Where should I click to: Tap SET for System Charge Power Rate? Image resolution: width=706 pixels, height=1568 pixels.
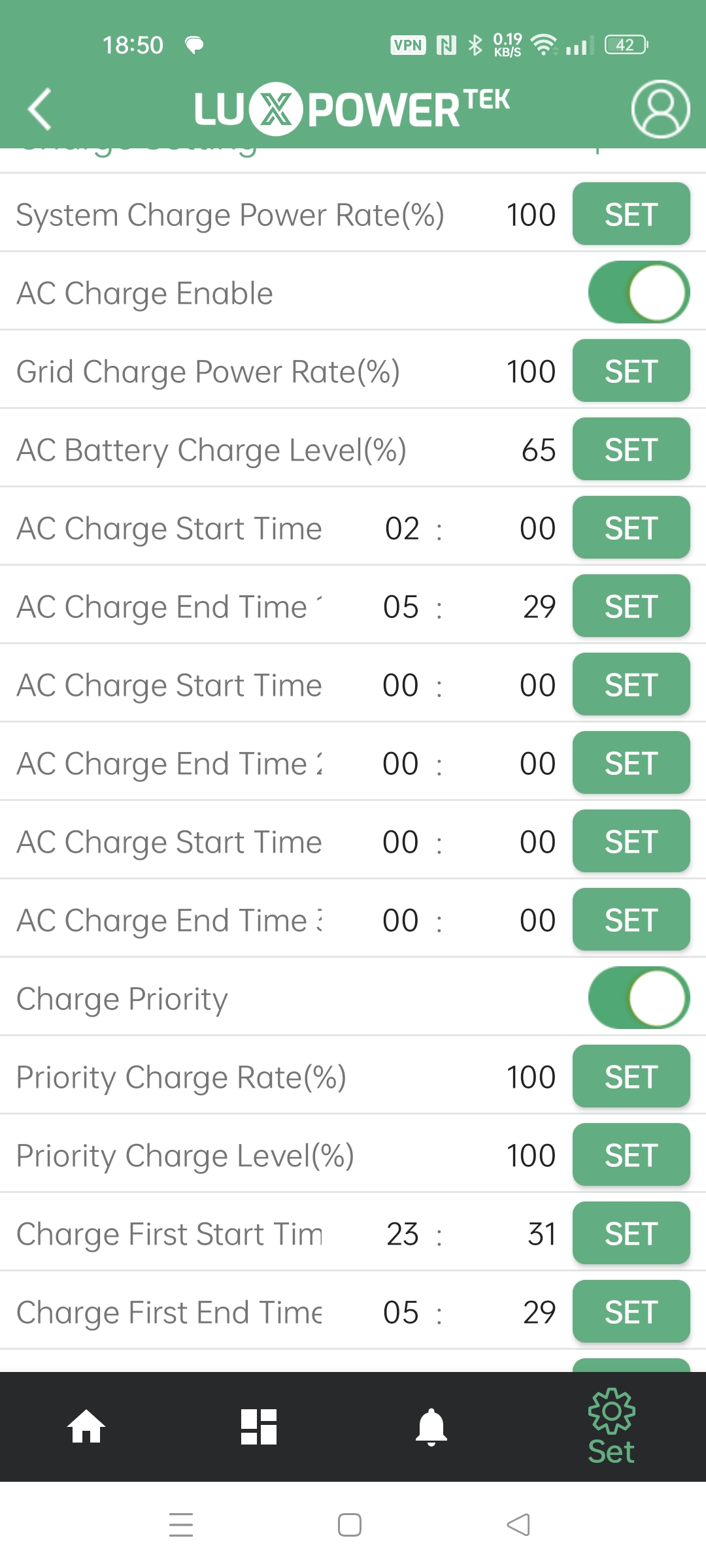631,214
